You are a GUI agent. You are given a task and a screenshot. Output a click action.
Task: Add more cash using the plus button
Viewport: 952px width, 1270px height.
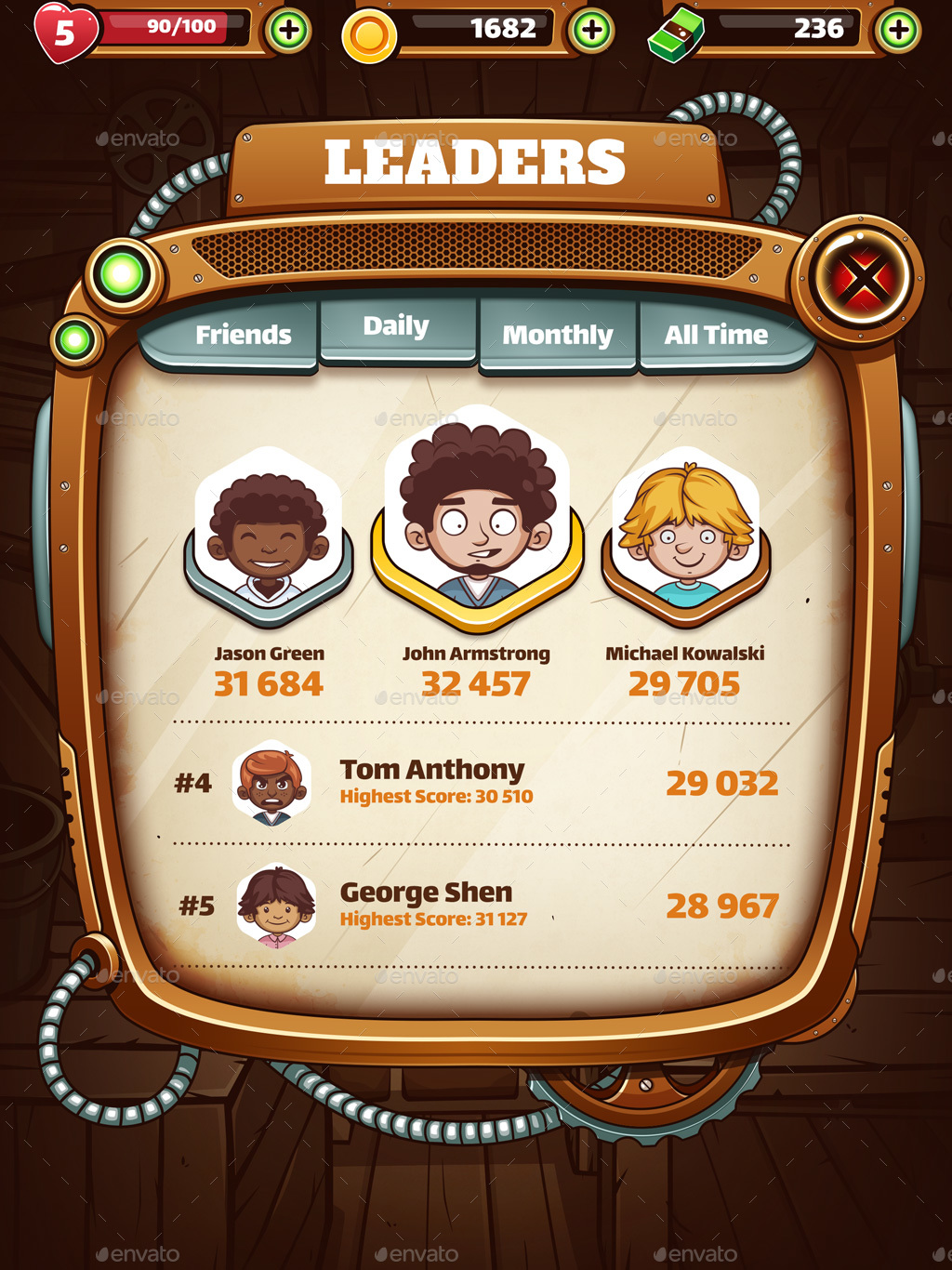pyautogui.click(x=898, y=31)
